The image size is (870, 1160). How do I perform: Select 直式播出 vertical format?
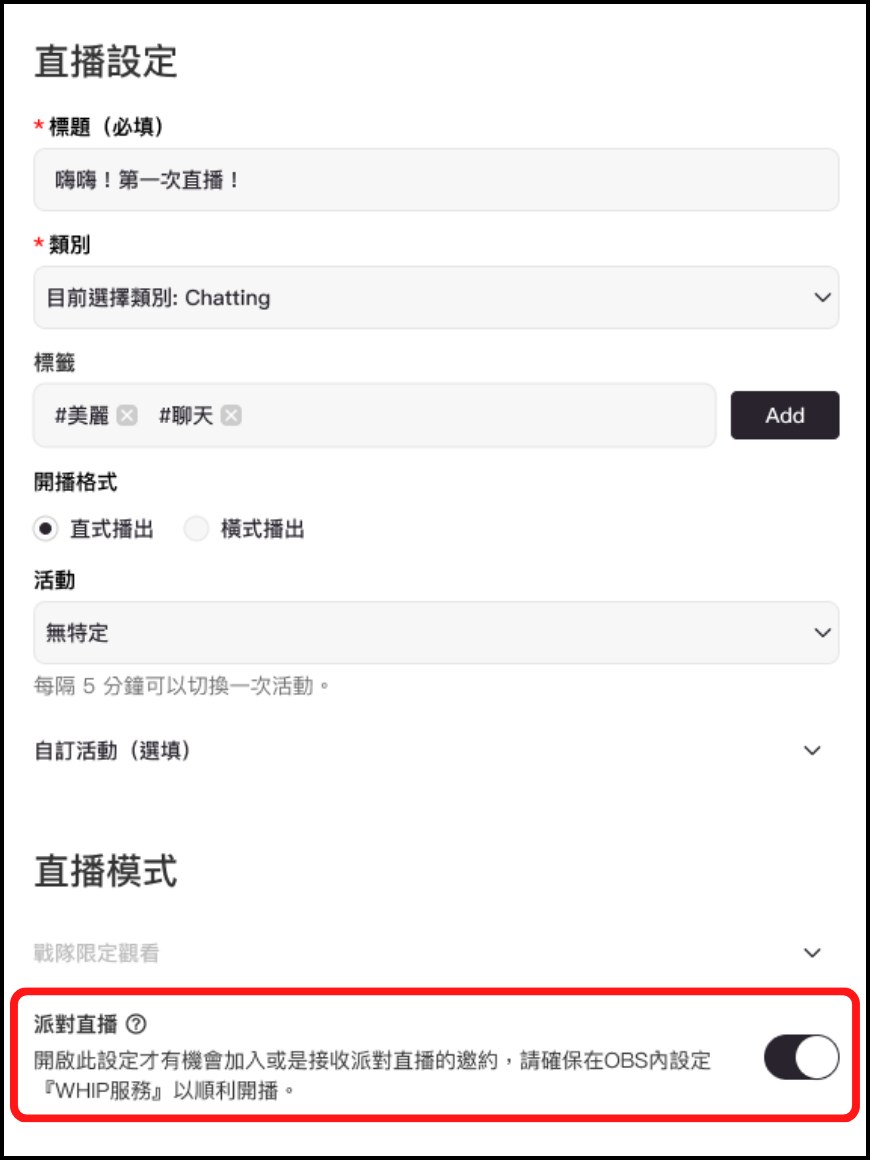45,529
